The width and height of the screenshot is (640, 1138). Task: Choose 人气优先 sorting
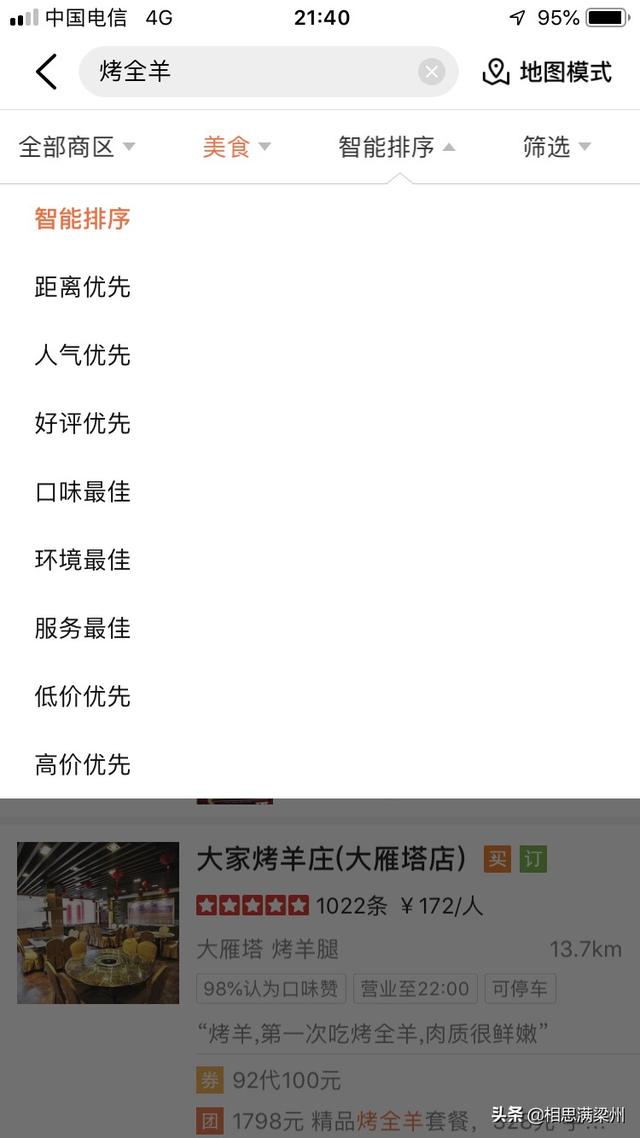pyautogui.click(x=83, y=356)
